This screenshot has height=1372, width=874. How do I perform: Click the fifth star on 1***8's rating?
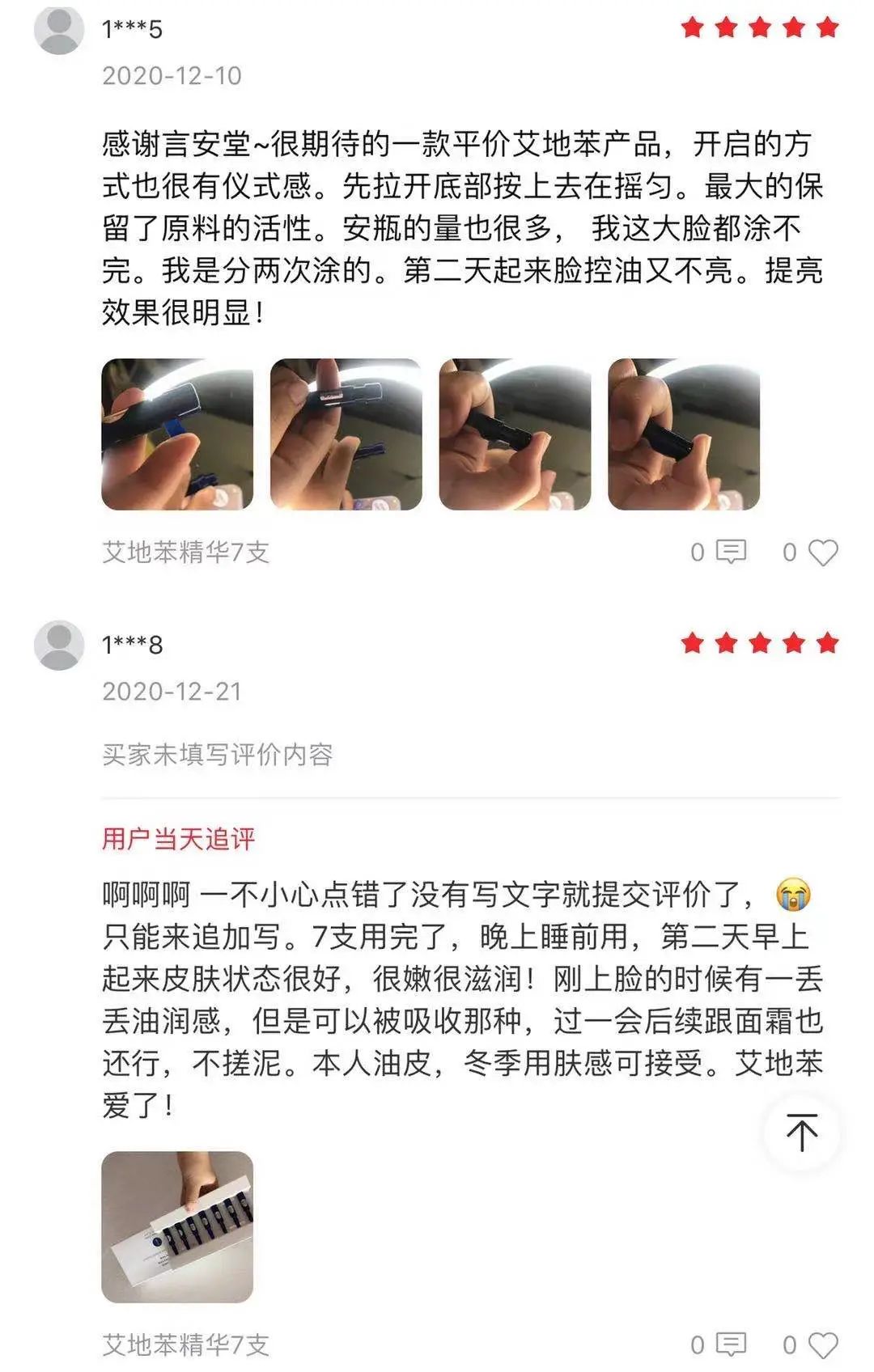pyautogui.click(x=827, y=642)
